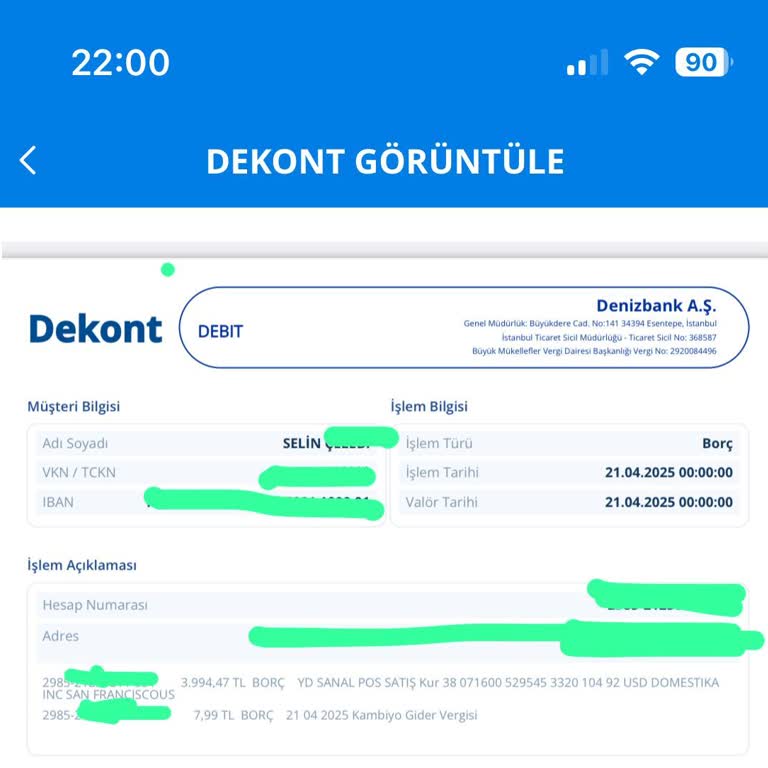Go back from the Dekont Görüntüle screen
Image resolution: width=768 pixels, height=768 pixels.
28,160
